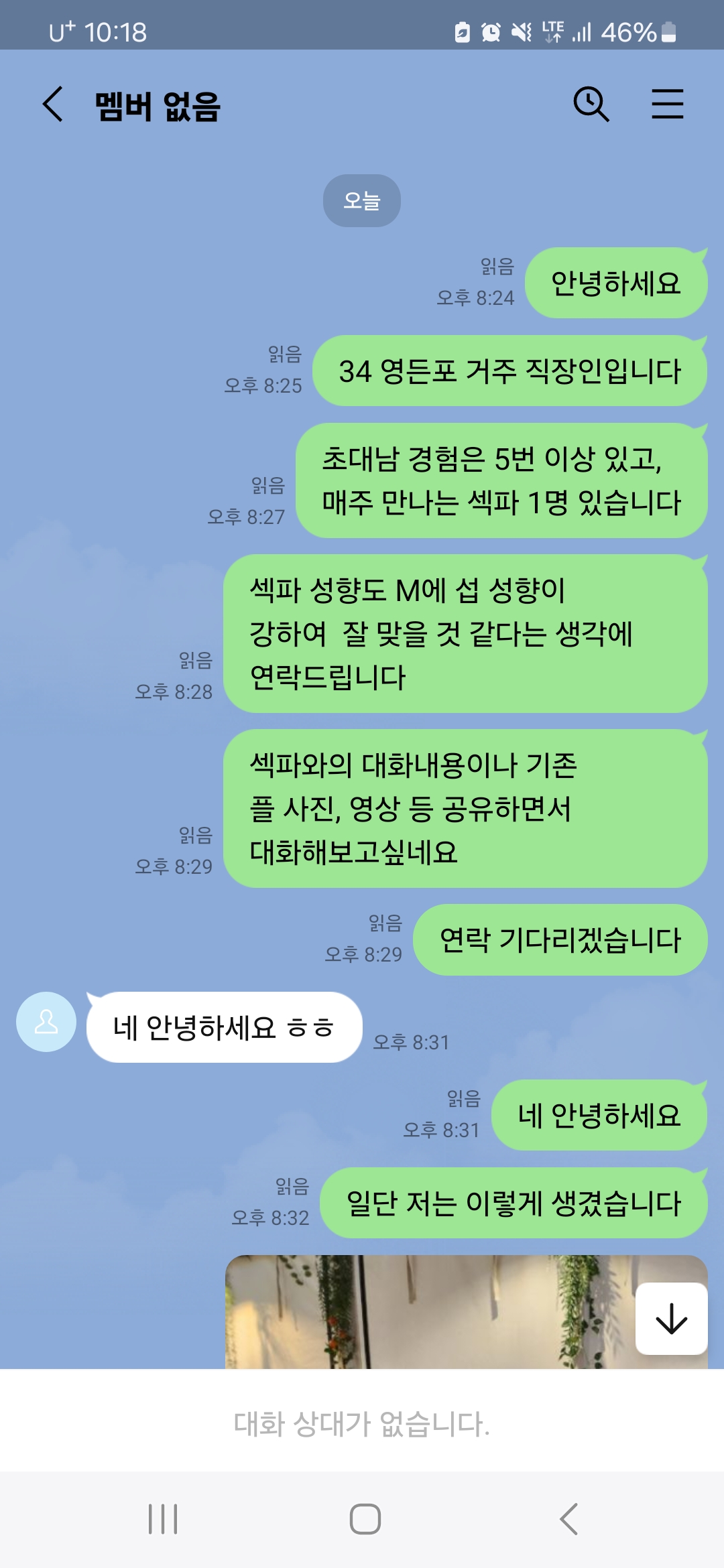Viewport: 724px width, 1568px height.
Task: Open the sender's default profile avatar
Action: [x=46, y=1022]
